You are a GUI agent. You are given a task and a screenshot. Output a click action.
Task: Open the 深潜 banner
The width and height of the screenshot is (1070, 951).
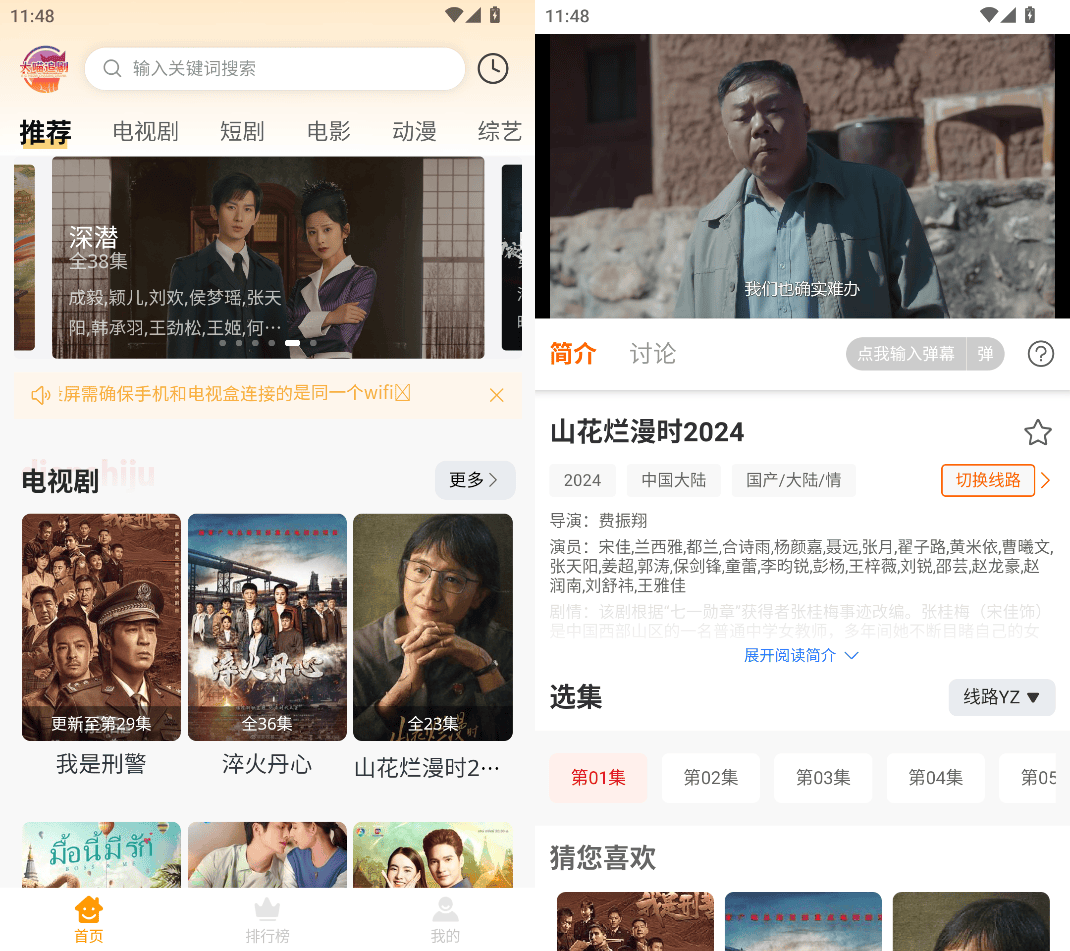pos(268,258)
